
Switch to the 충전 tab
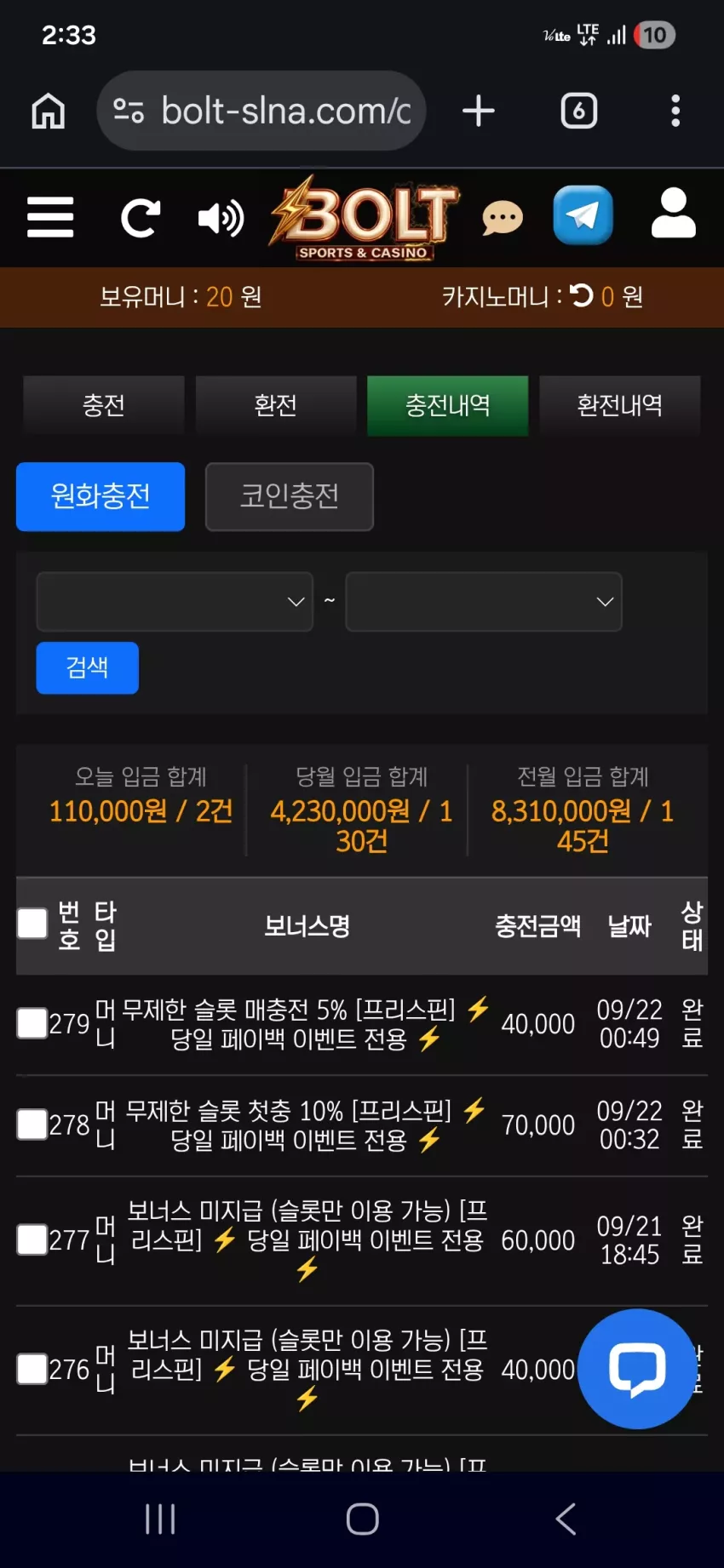pyautogui.click(x=104, y=405)
